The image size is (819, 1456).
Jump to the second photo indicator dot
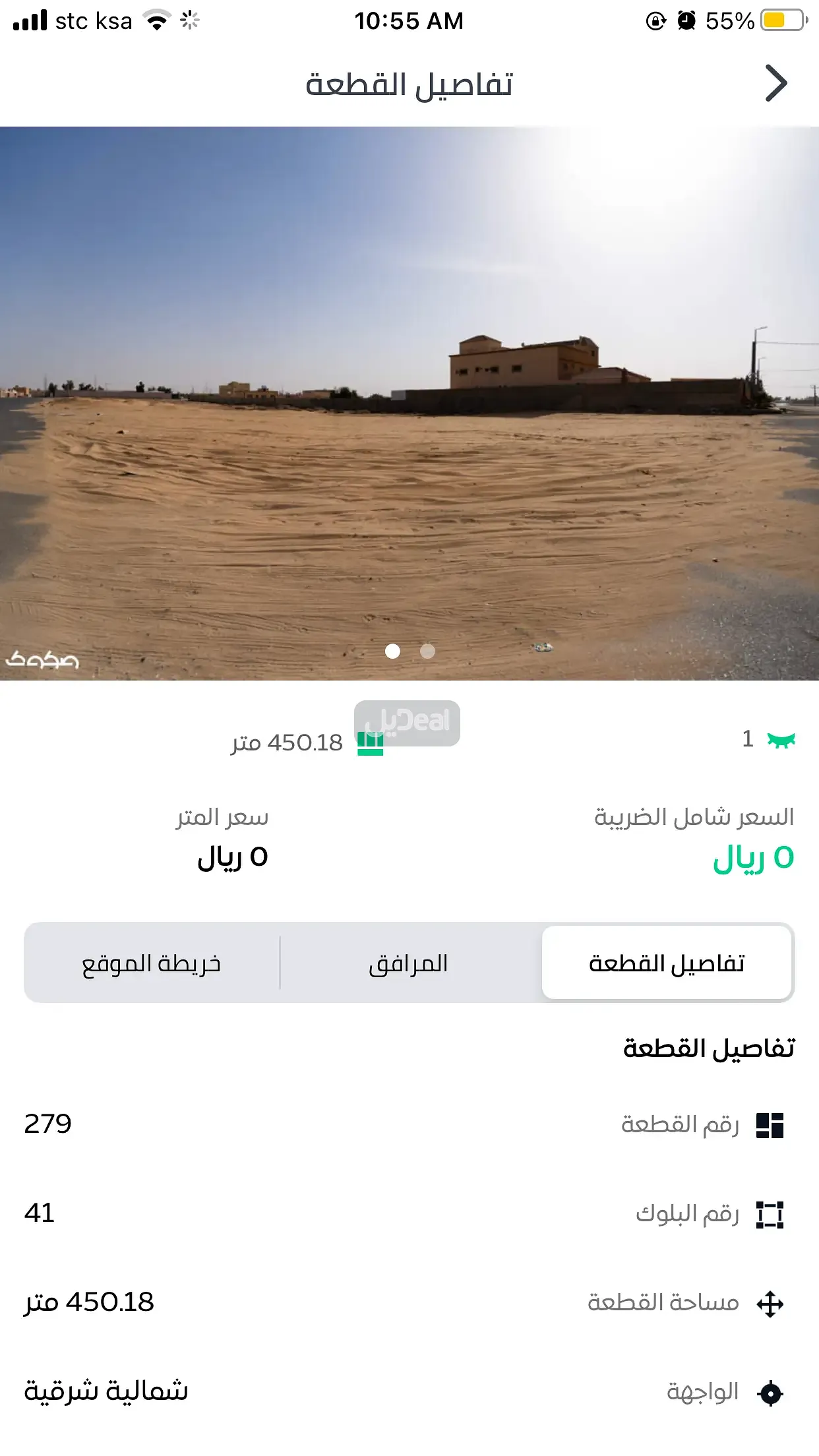pyautogui.click(x=427, y=652)
